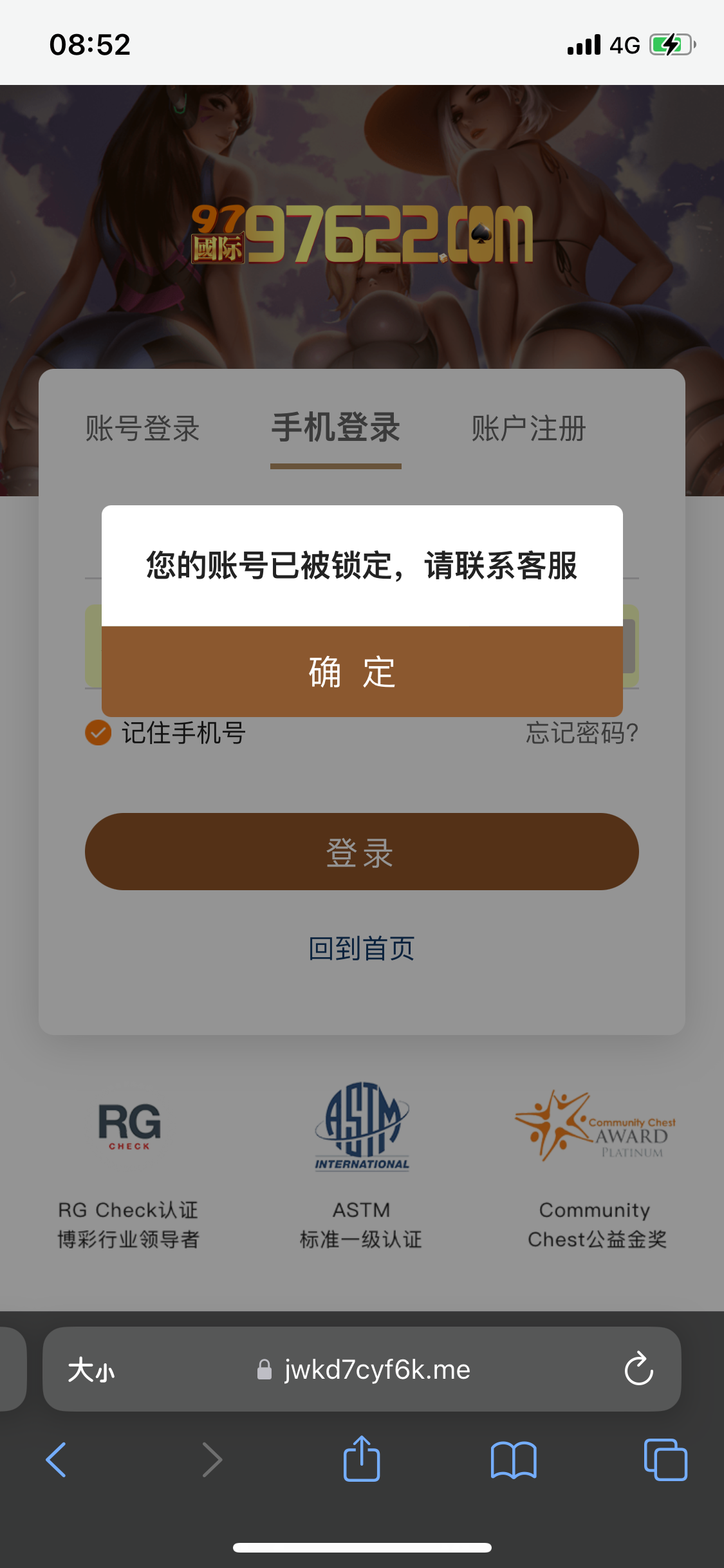Open Safari bookmarks
Image resolution: width=724 pixels, height=1568 pixels.
513,1460
